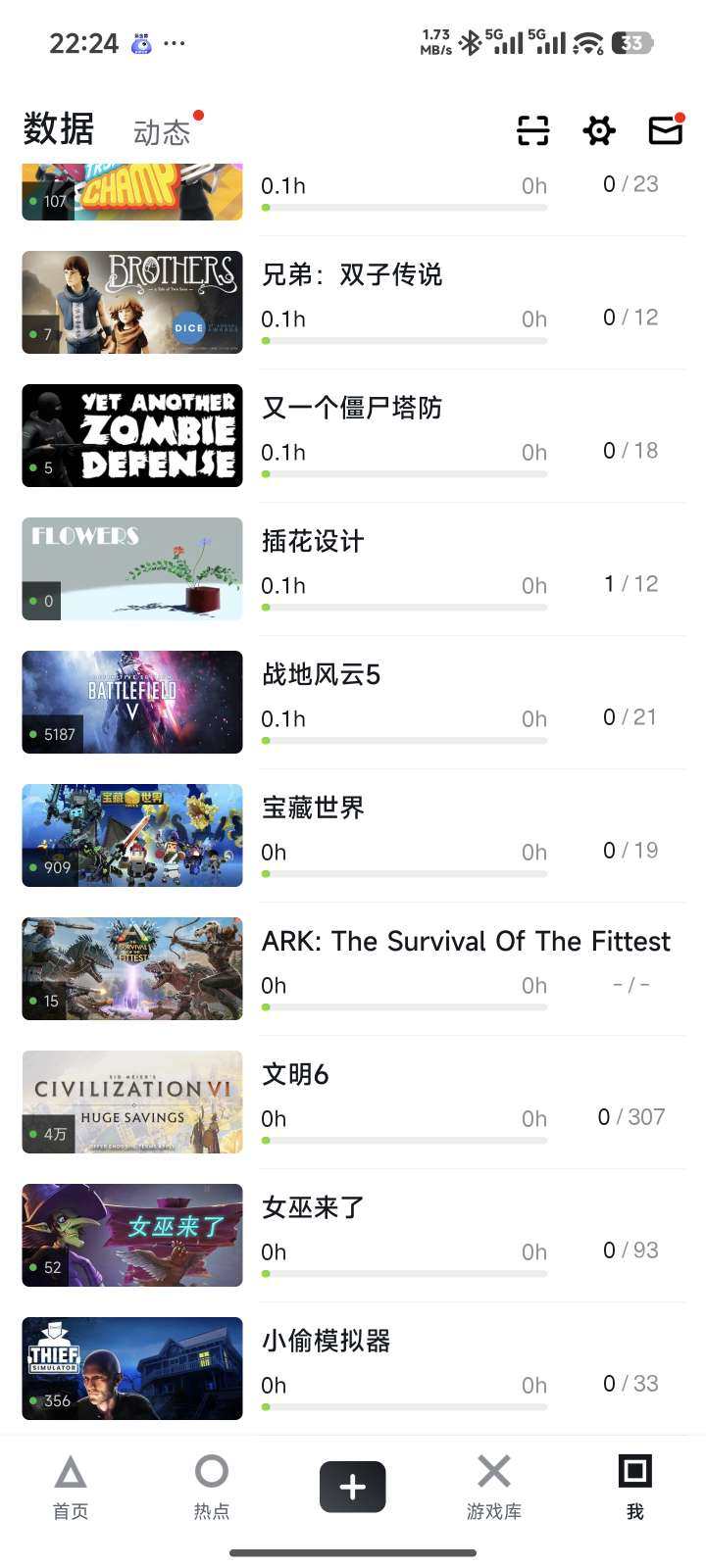Tap the progress bar under 宝藏世界

click(404, 873)
